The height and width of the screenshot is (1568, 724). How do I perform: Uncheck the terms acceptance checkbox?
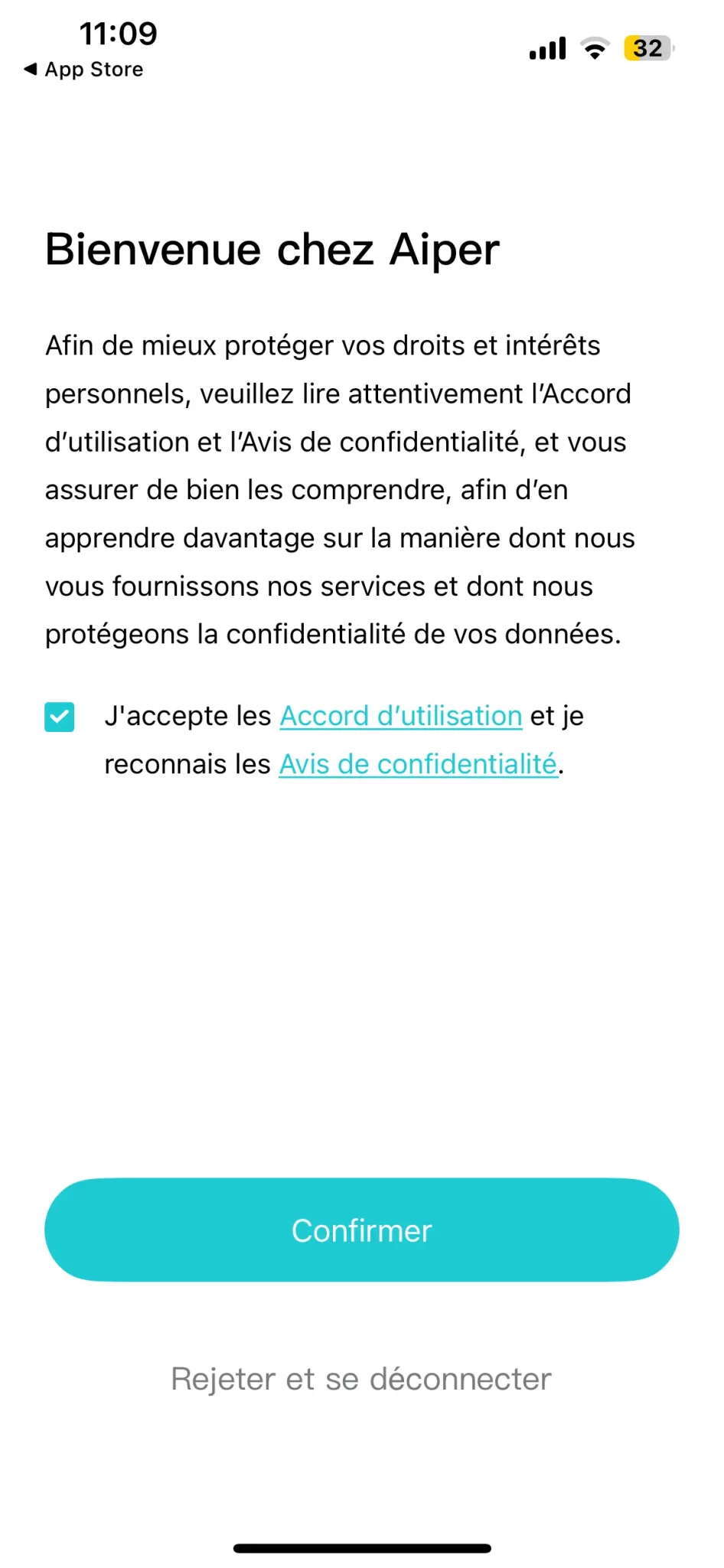point(60,717)
